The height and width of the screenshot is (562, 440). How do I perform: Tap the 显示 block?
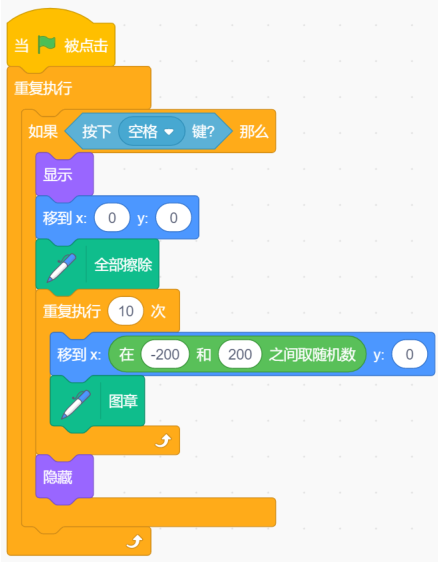64,175
